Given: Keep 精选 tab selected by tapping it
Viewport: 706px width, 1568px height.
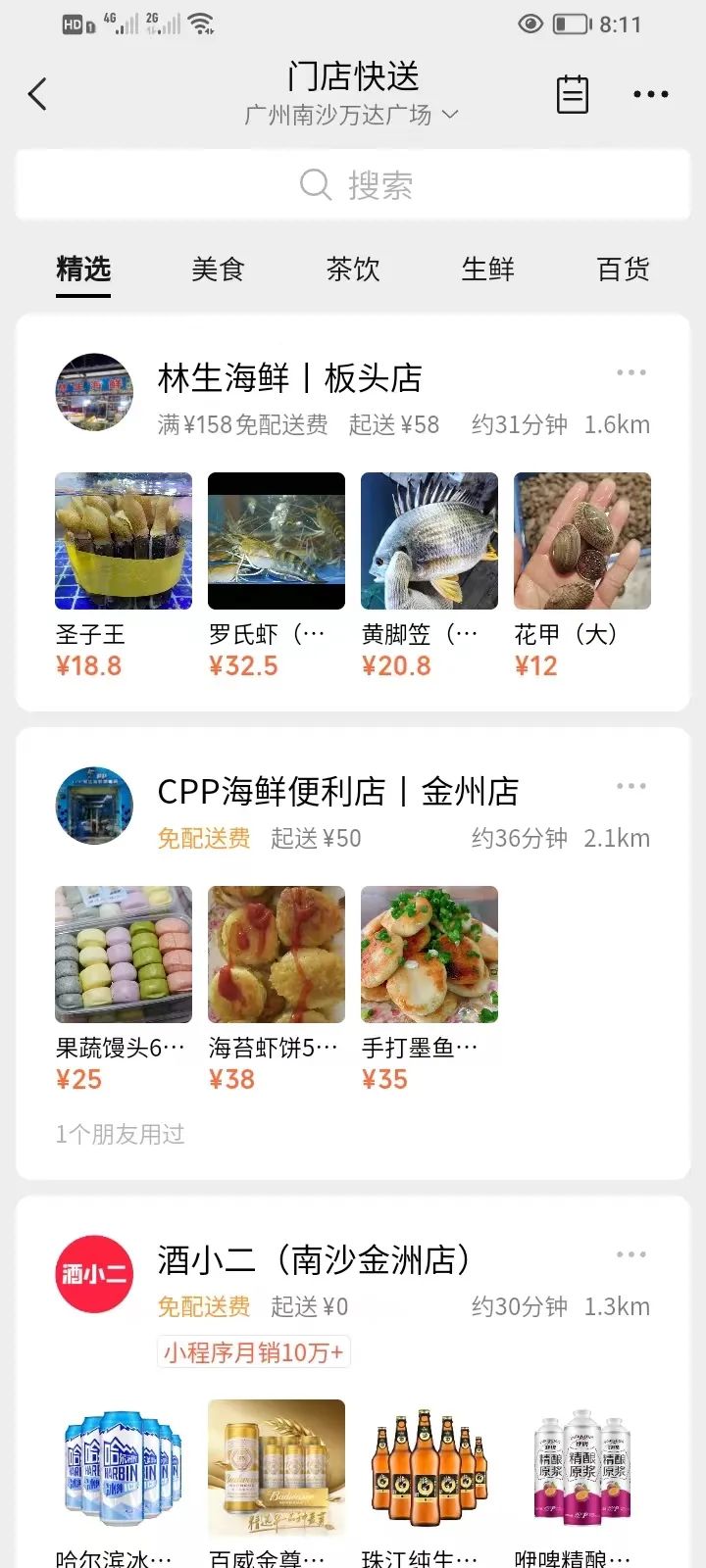Looking at the screenshot, I should 82,269.
